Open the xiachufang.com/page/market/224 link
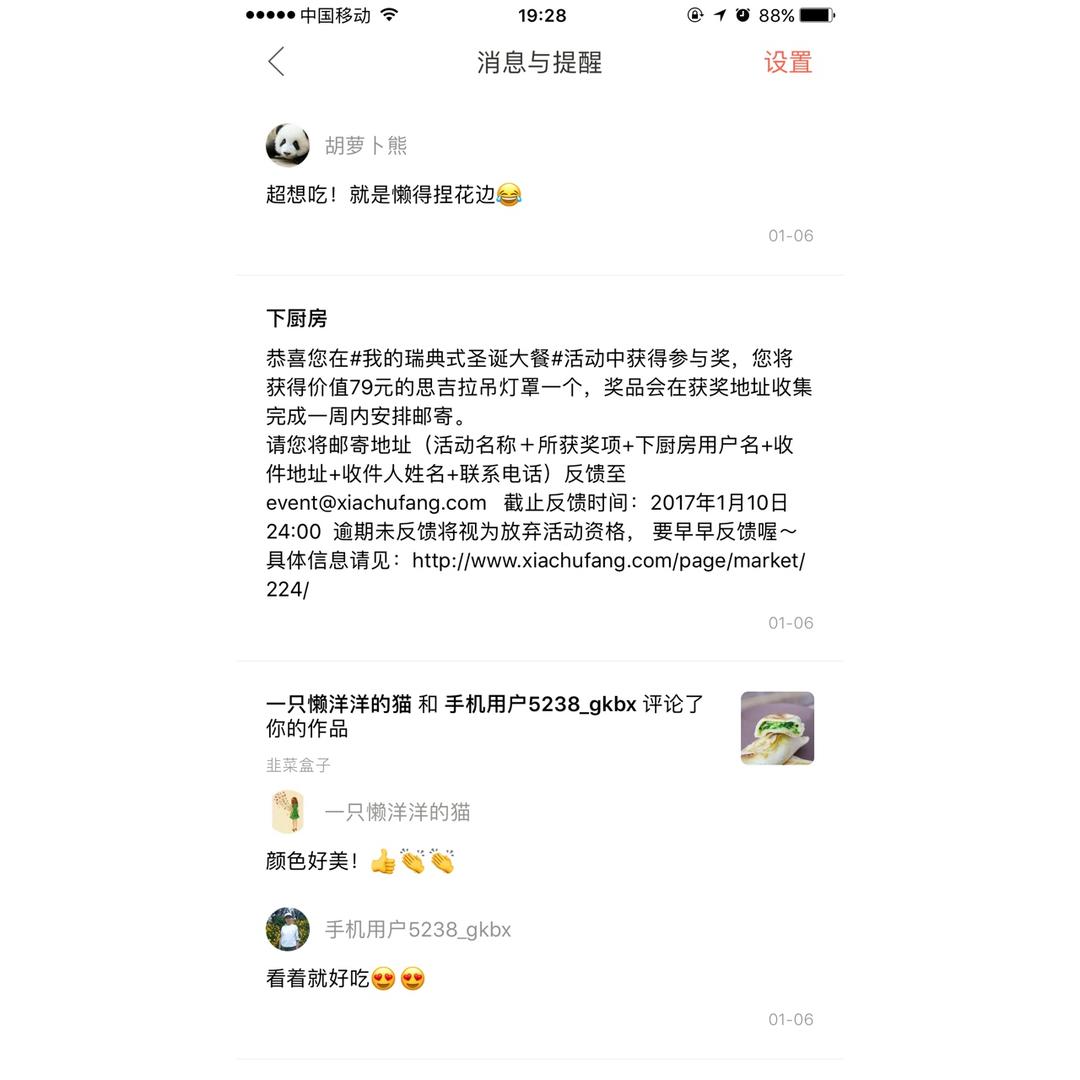This screenshot has width=1080, height=1080. point(608,561)
